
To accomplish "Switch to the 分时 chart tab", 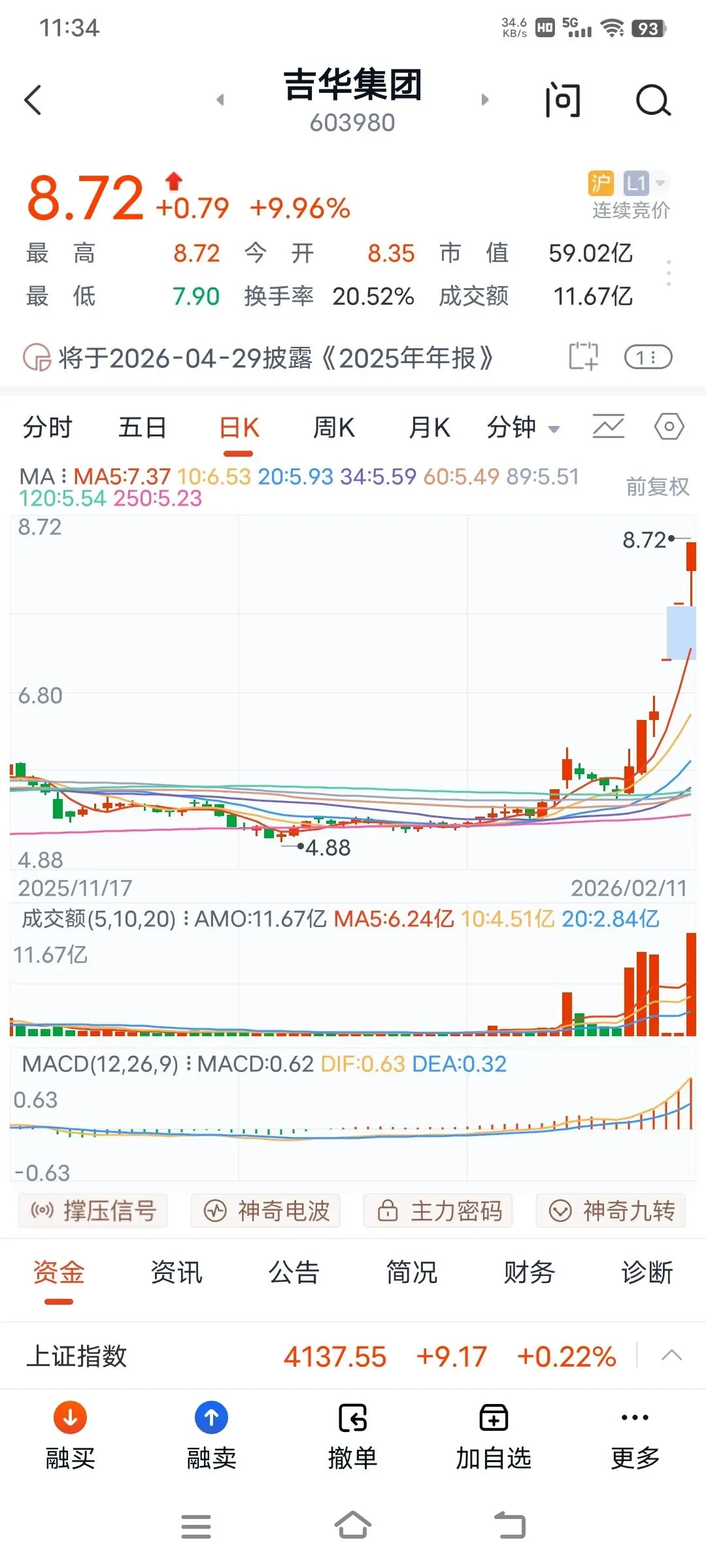I will [x=48, y=428].
